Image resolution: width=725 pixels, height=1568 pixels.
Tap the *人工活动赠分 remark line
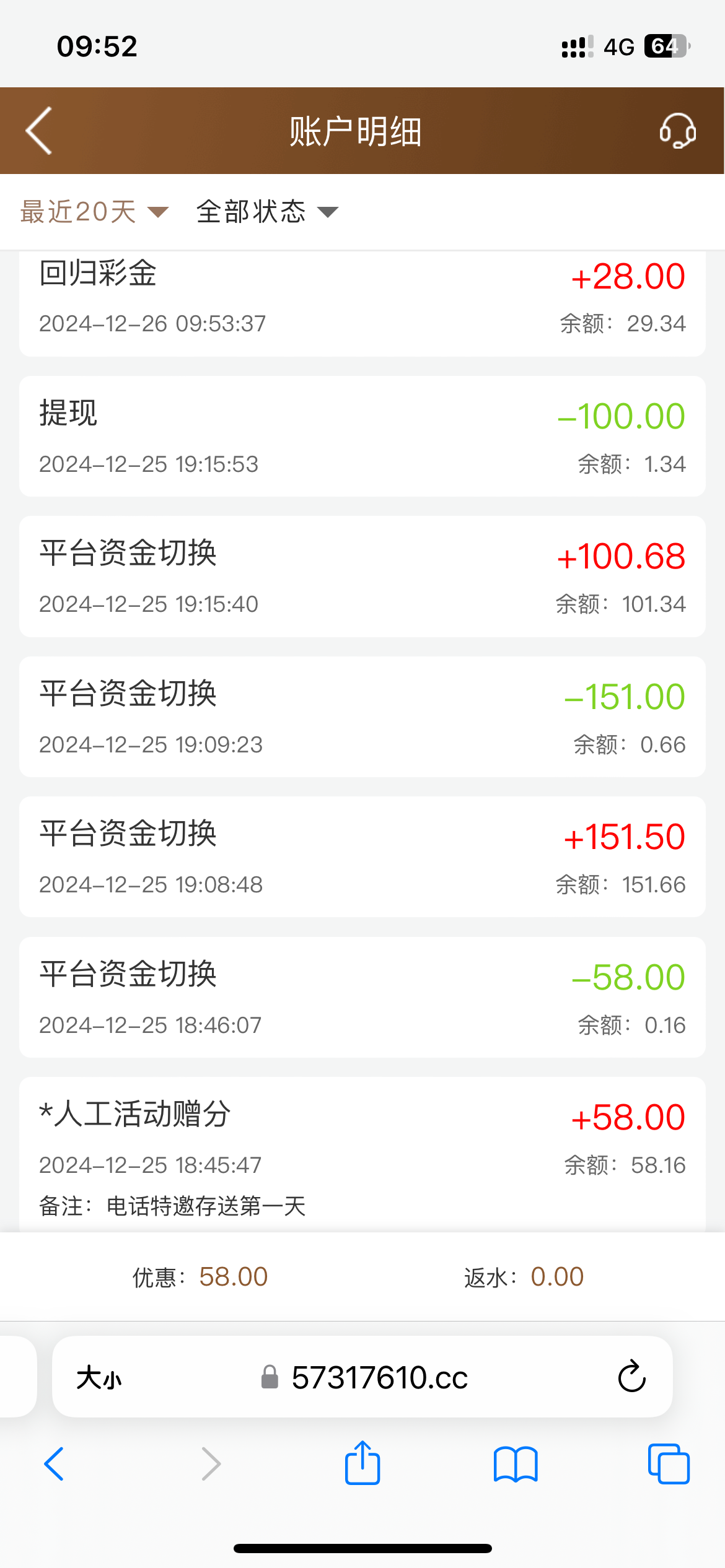pyautogui.click(x=170, y=1204)
